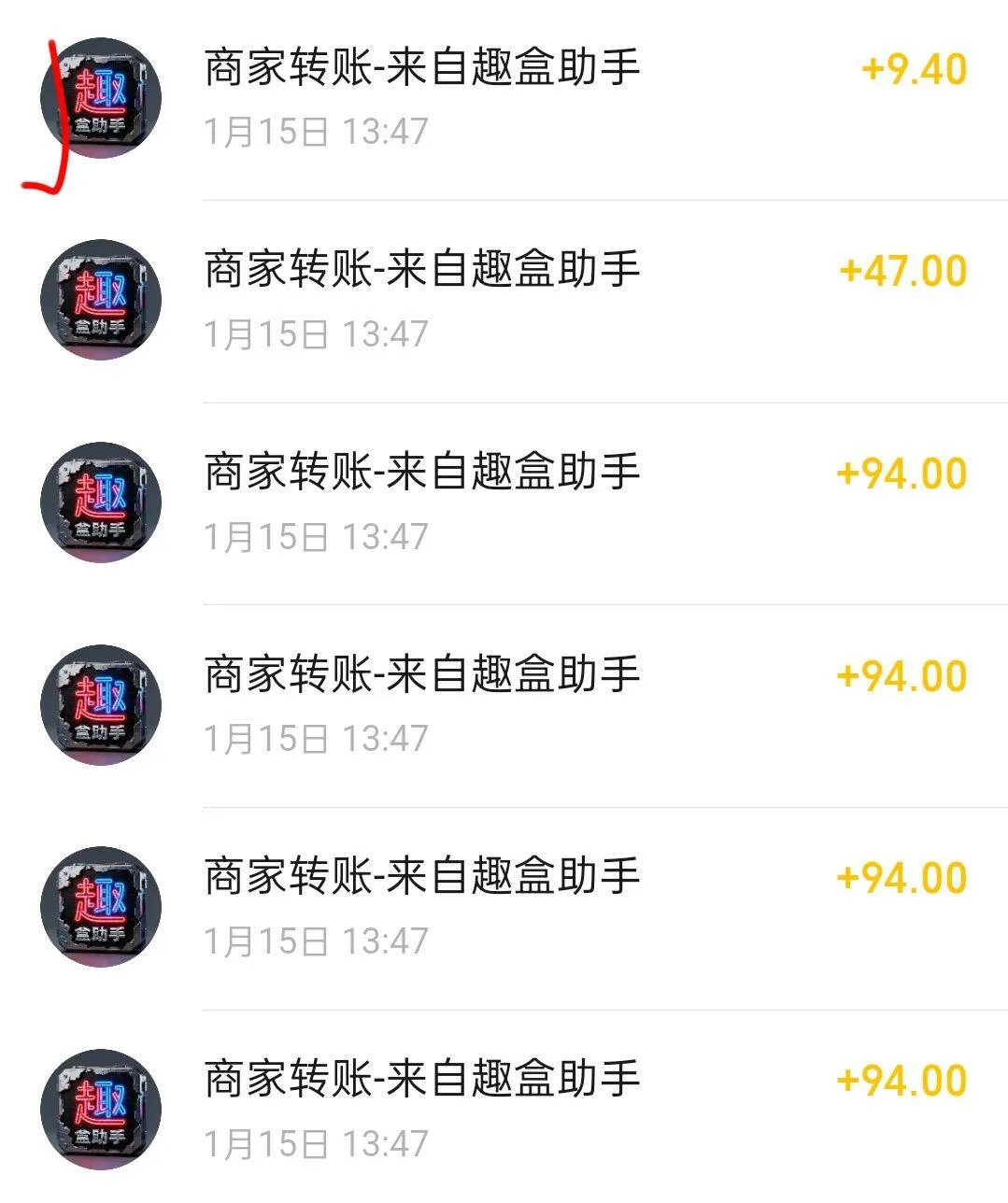Tap the red checkmark annotation mark
Screen dimensions: 1008x1203
[56, 121]
